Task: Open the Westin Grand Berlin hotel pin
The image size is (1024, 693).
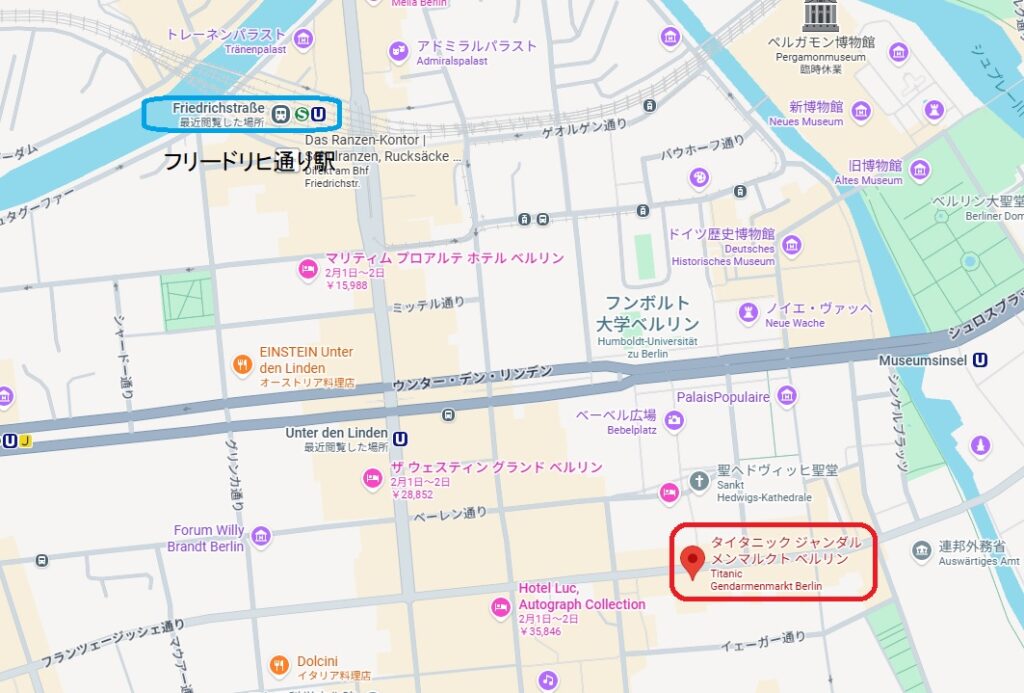Action: pos(372,479)
